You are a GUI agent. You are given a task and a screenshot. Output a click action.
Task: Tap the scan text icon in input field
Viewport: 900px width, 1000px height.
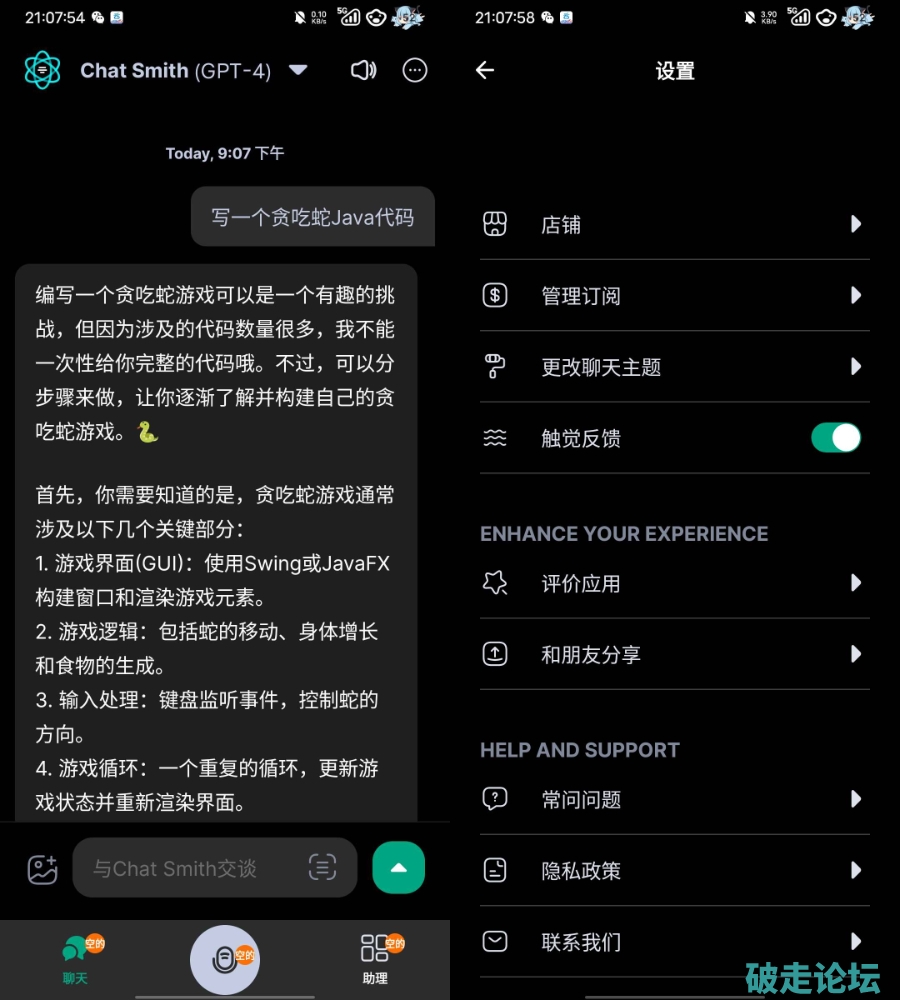pyautogui.click(x=322, y=868)
